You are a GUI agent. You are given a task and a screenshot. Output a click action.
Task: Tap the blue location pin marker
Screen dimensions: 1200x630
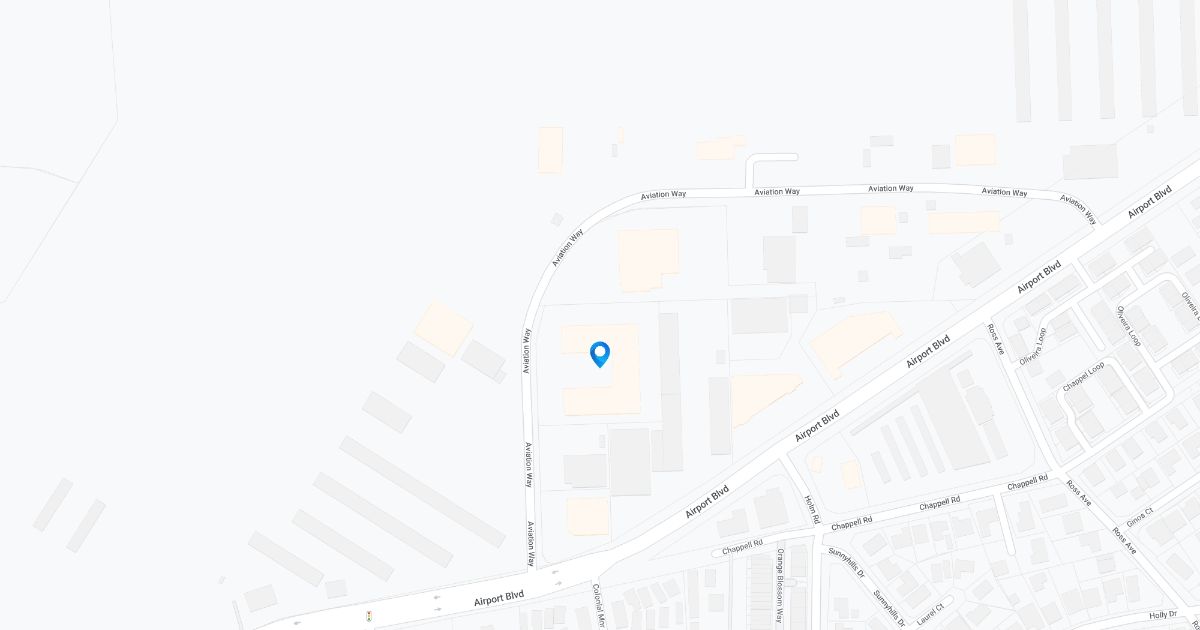click(x=600, y=354)
